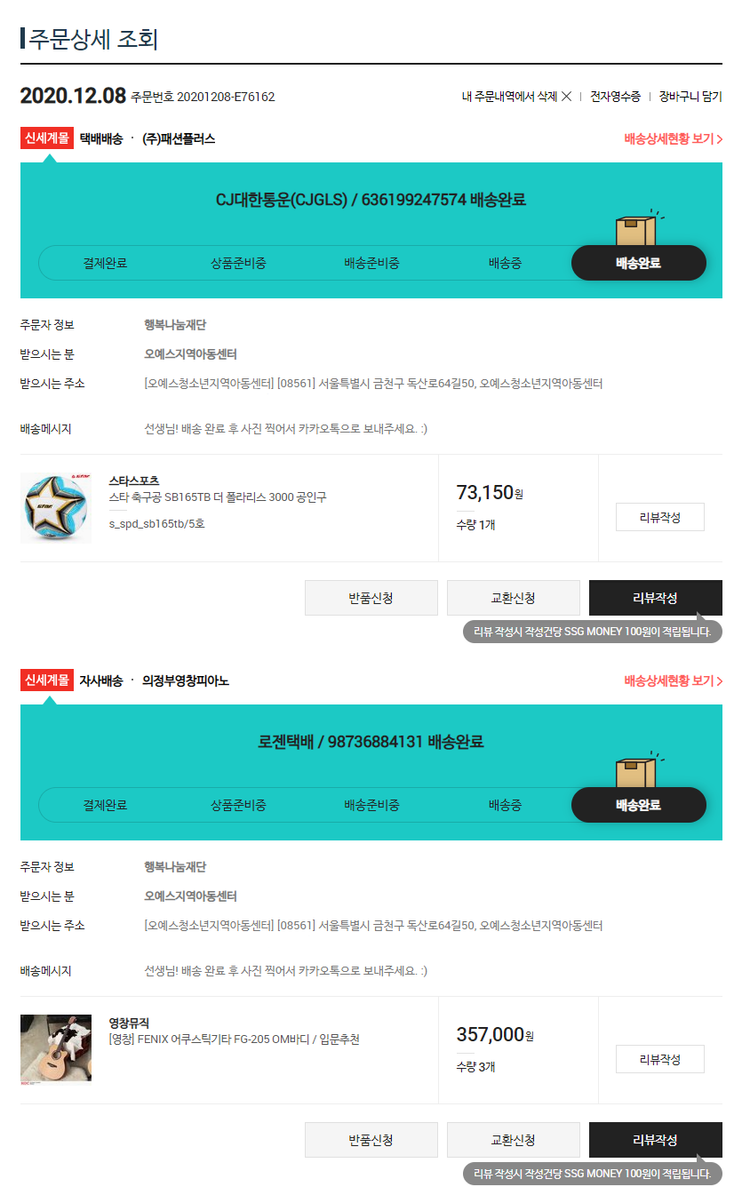Open the FENIX 어쿠스틱기타 product thumbnail
The image size is (750, 1201).
tap(55, 1048)
